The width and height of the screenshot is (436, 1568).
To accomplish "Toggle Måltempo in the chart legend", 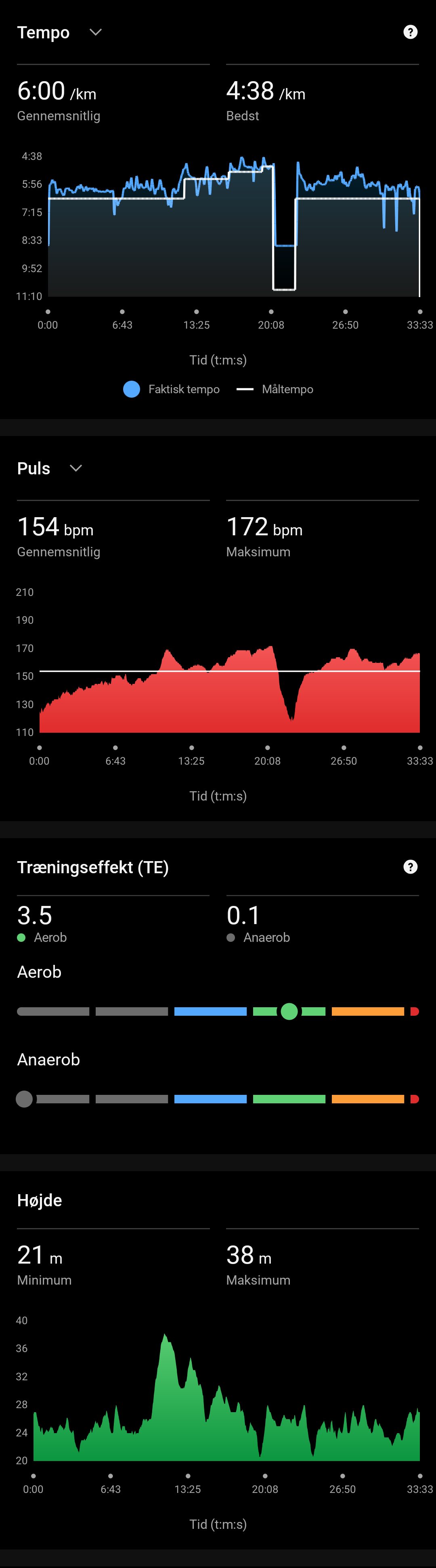I will pos(275,389).
